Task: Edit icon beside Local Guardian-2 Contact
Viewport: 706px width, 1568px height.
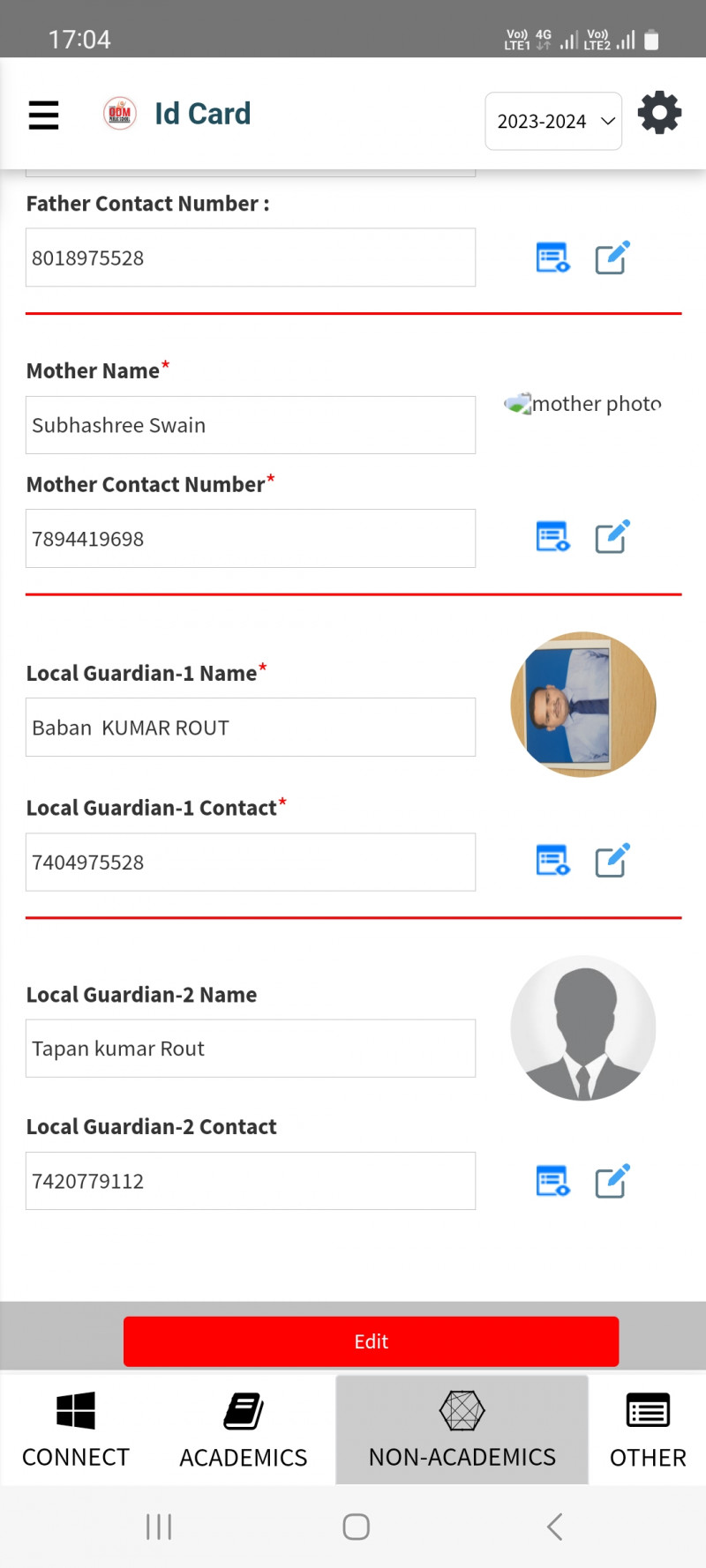Action: tap(612, 1181)
